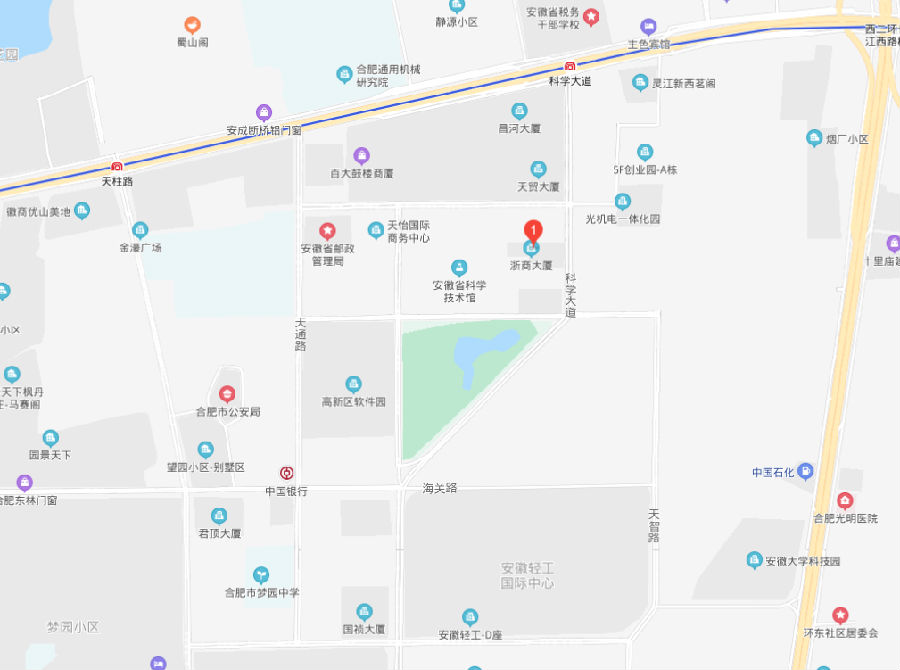Tap the 科学大道 metro station icon

(570, 66)
